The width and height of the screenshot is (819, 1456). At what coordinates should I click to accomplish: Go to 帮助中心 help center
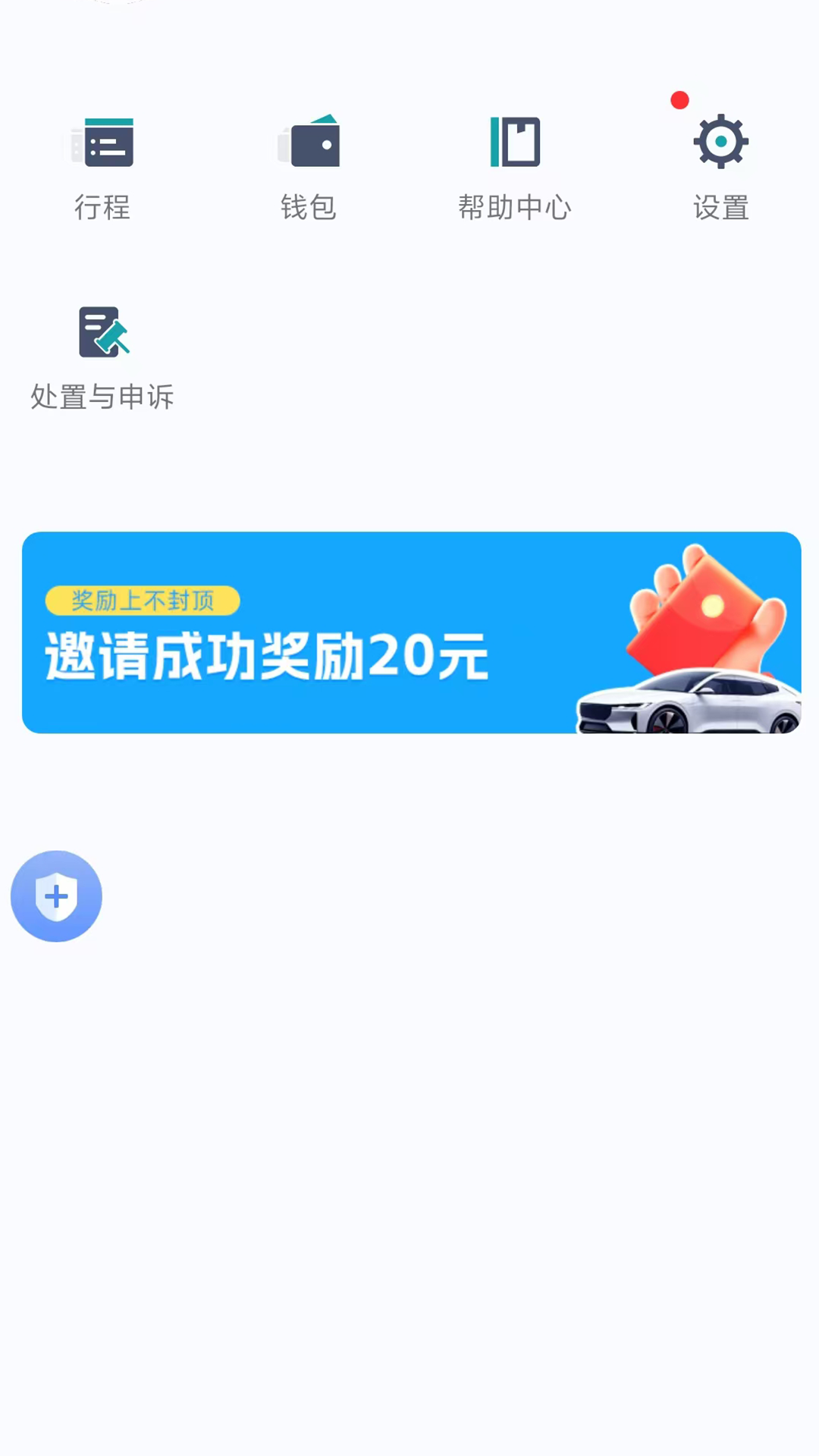pyautogui.click(x=514, y=168)
